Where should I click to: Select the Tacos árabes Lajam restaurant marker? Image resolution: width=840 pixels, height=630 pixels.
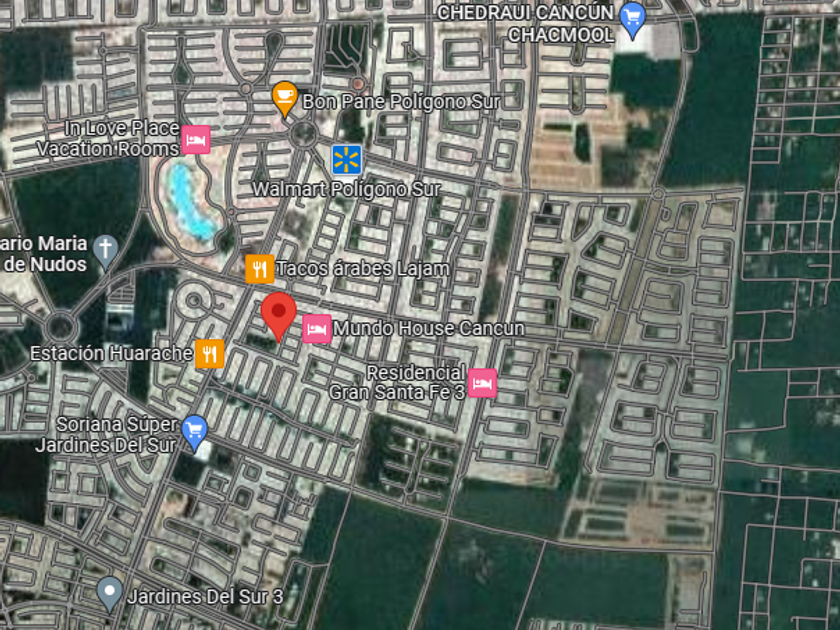[x=259, y=268]
